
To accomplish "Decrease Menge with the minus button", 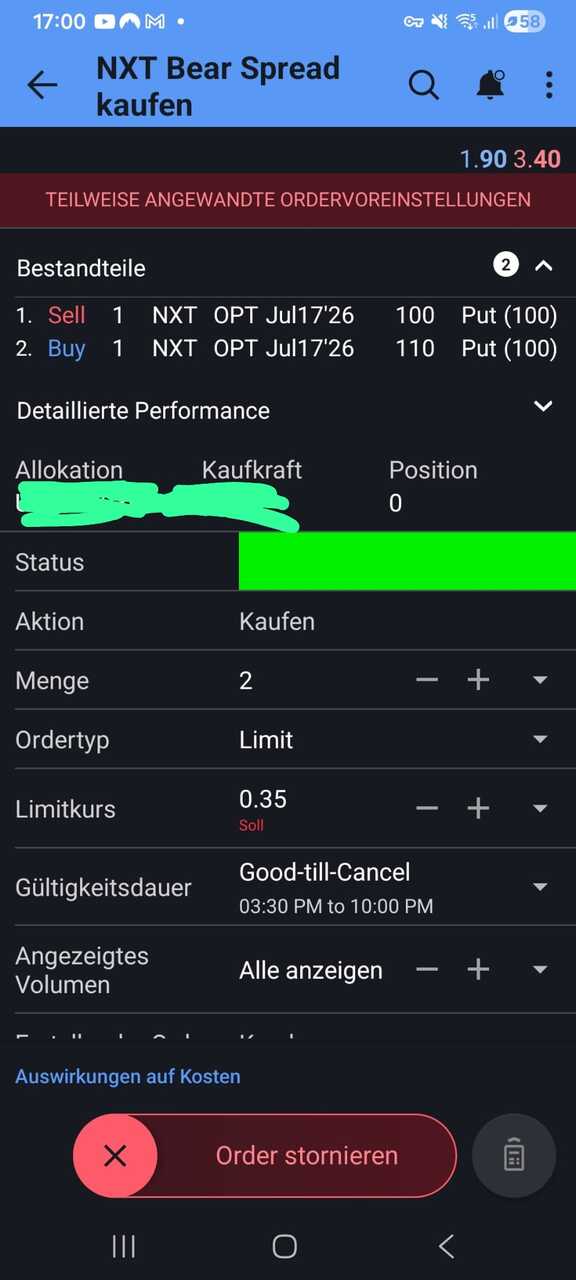I will tap(427, 680).
